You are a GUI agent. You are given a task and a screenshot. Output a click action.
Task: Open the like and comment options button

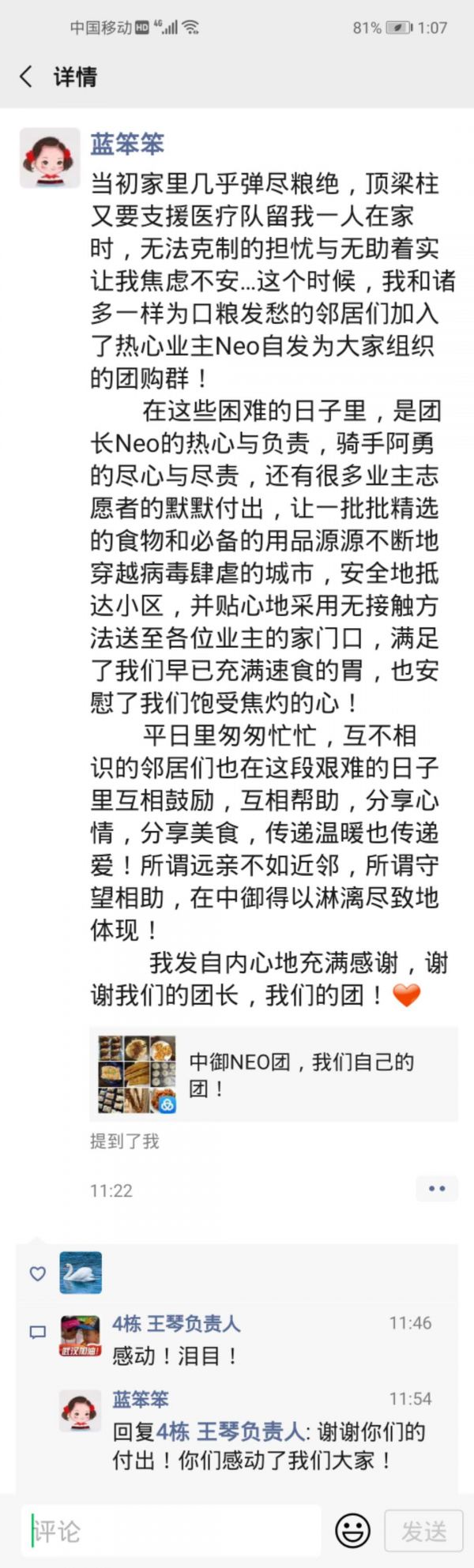pos(436,1188)
